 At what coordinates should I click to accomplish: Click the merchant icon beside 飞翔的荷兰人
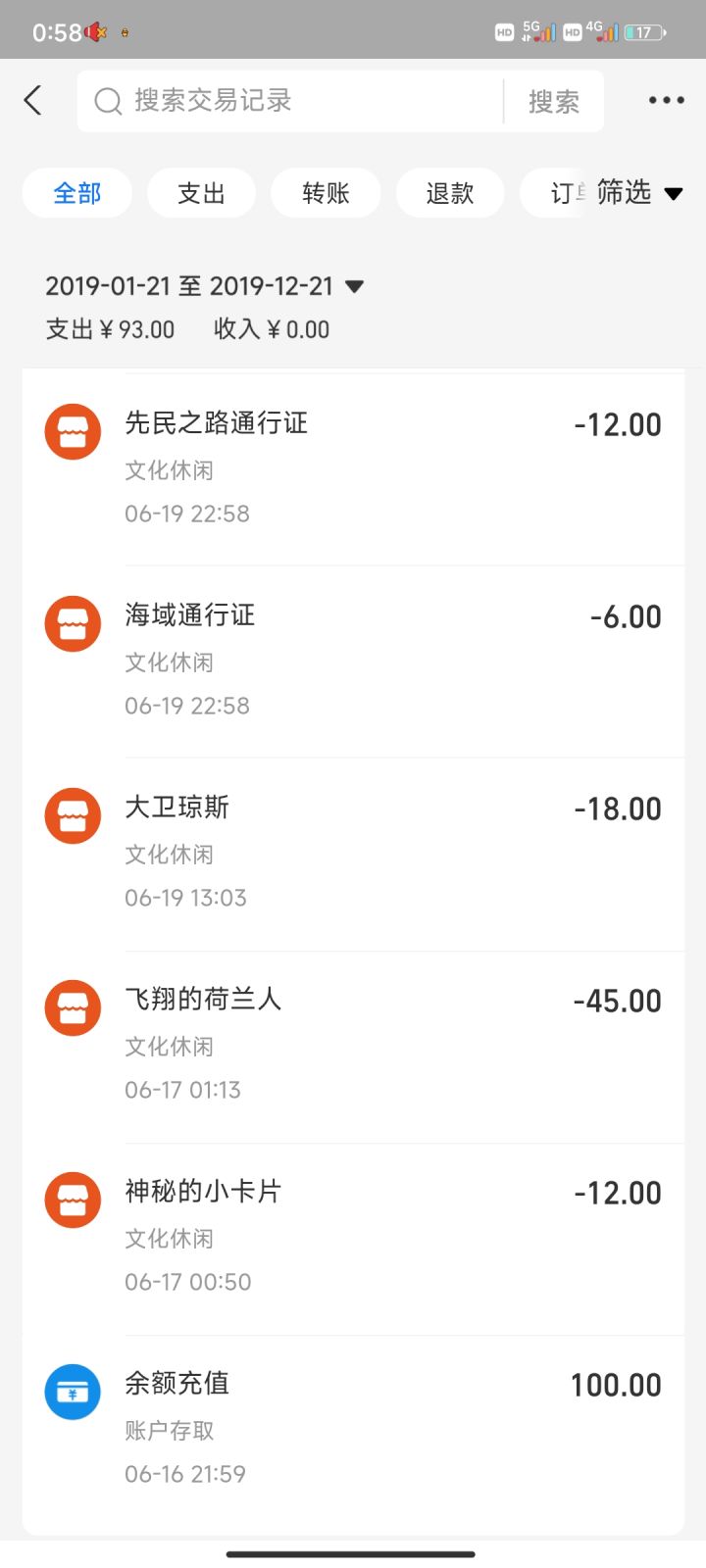click(x=72, y=1006)
